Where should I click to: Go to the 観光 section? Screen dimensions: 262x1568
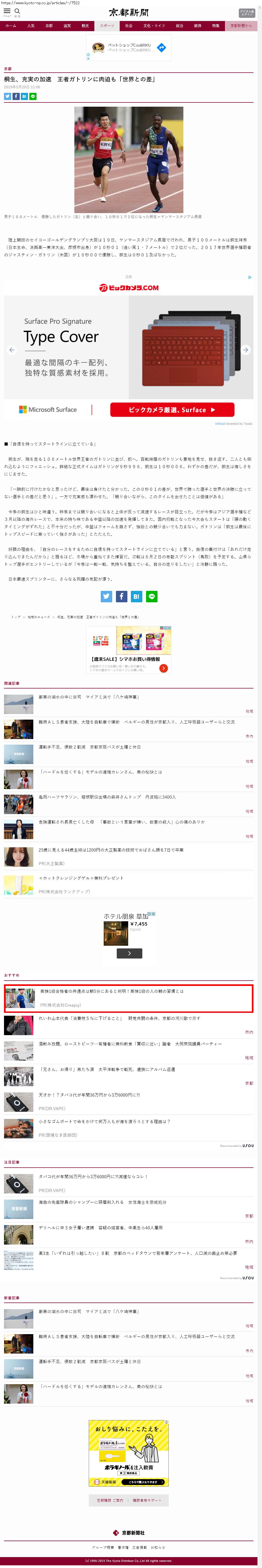(x=85, y=26)
